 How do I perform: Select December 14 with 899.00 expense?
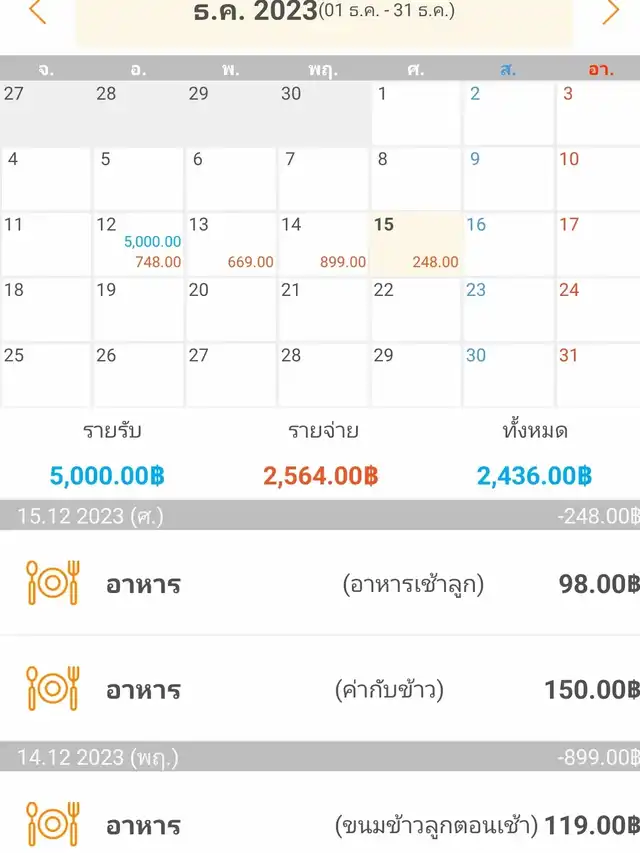click(x=323, y=244)
